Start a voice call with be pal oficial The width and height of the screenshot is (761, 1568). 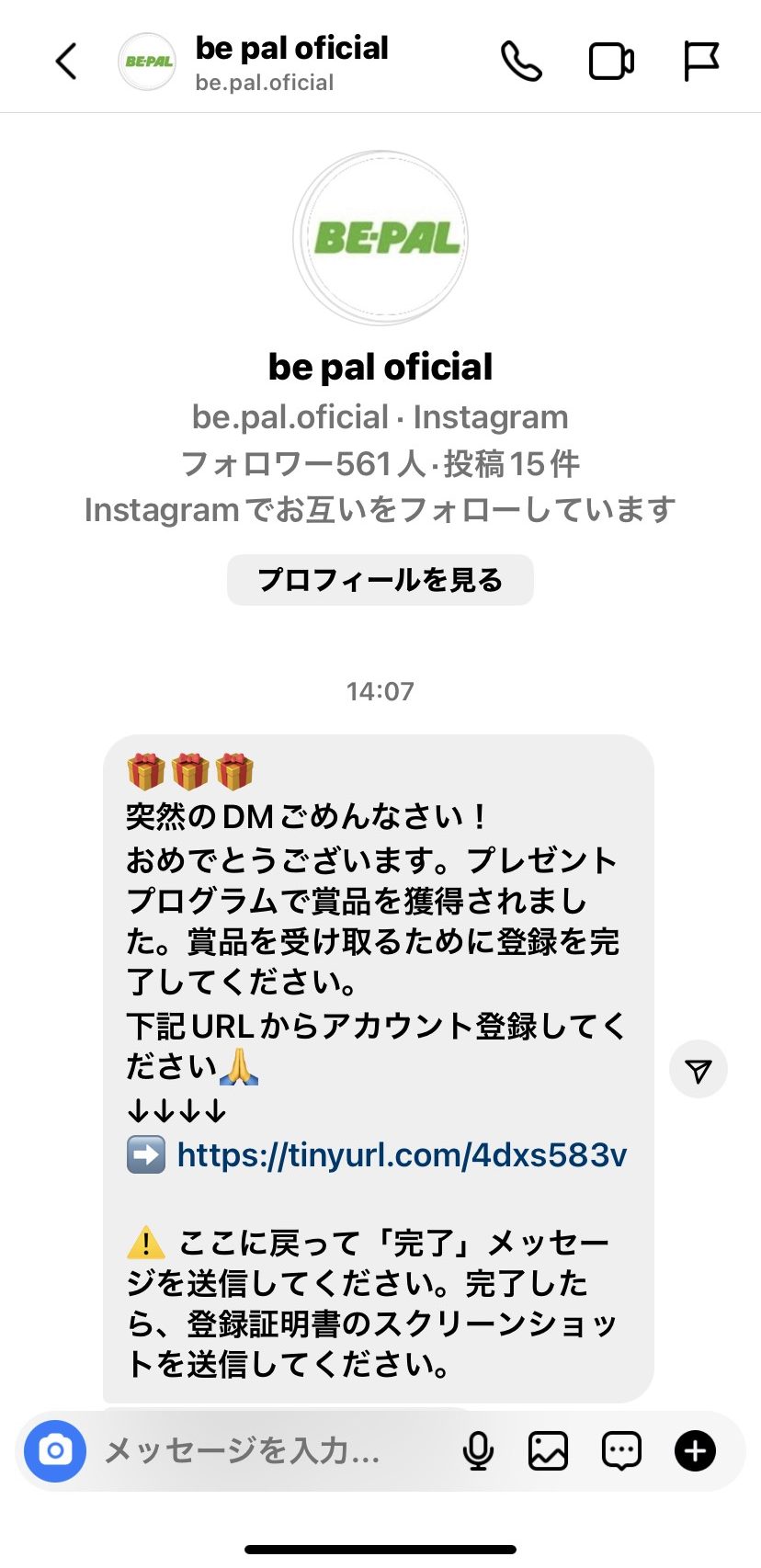(x=520, y=62)
